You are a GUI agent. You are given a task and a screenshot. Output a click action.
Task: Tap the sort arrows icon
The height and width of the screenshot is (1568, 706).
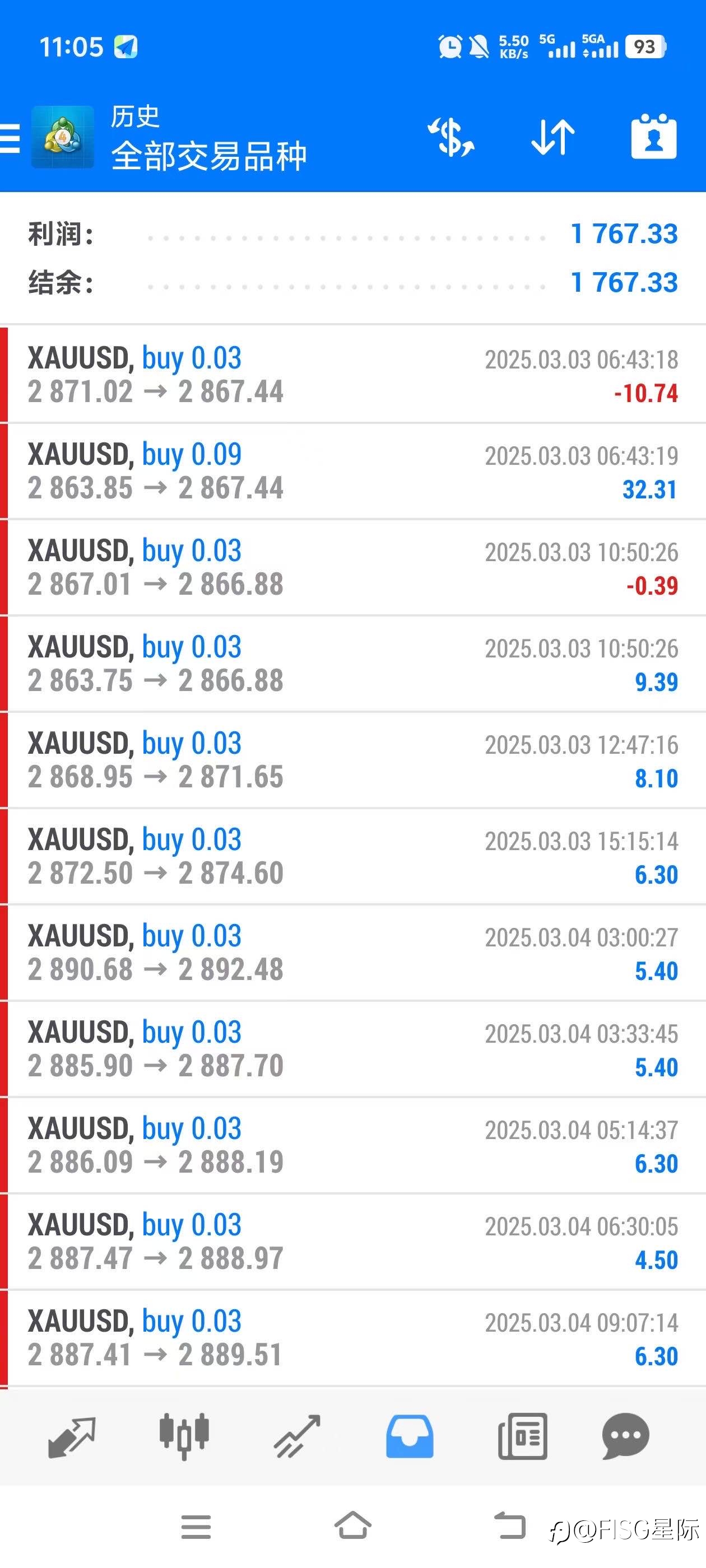click(x=552, y=137)
